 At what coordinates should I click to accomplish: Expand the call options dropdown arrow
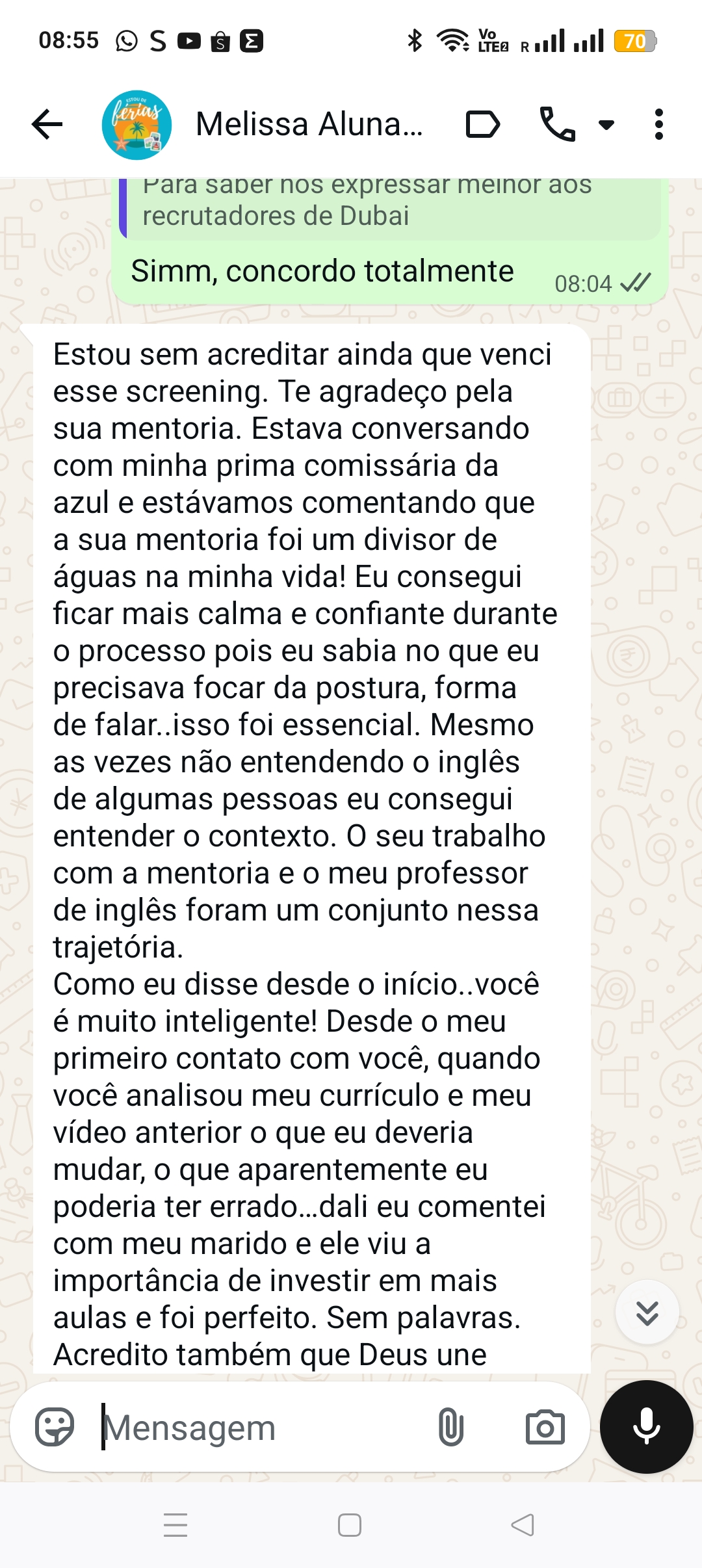[606, 125]
